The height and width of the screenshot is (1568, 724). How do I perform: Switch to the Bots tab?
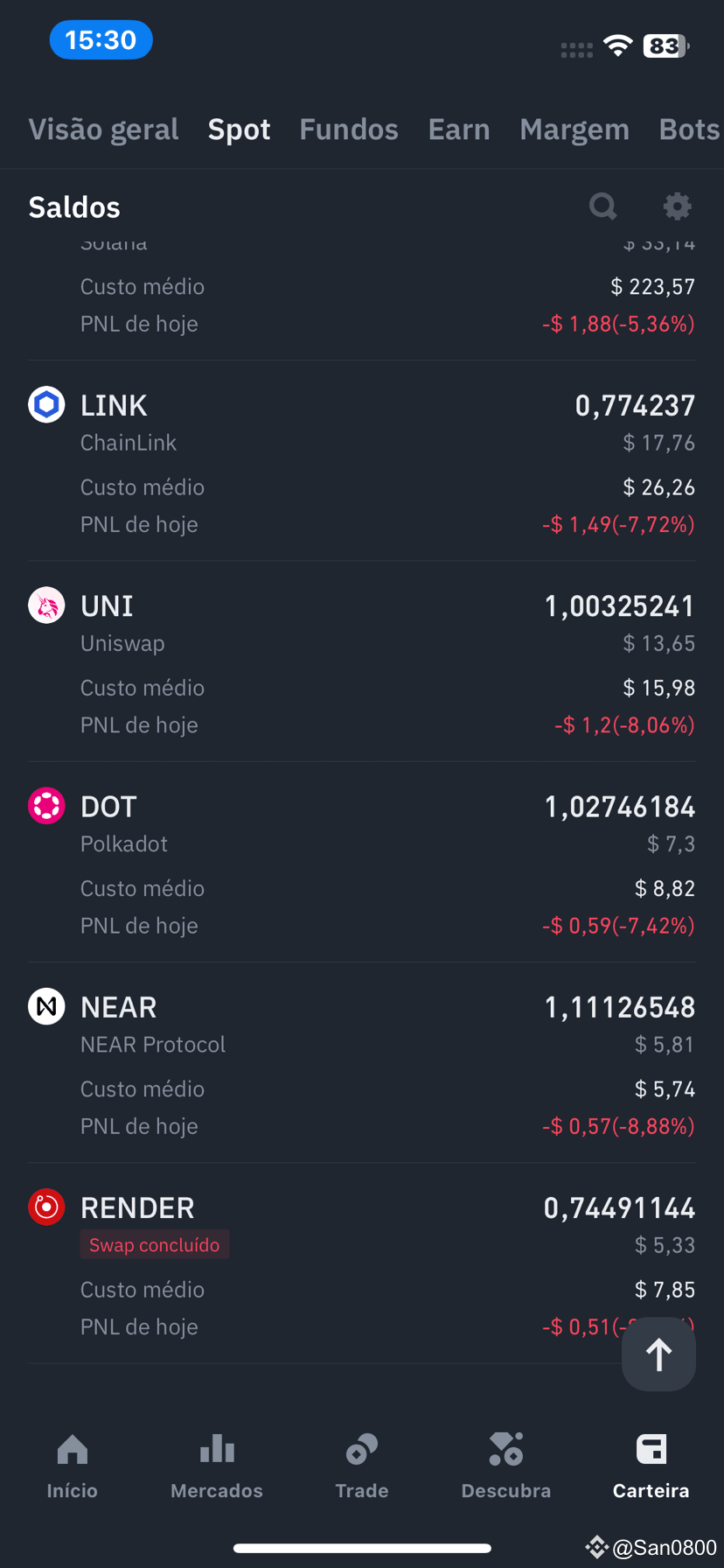click(690, 129)
